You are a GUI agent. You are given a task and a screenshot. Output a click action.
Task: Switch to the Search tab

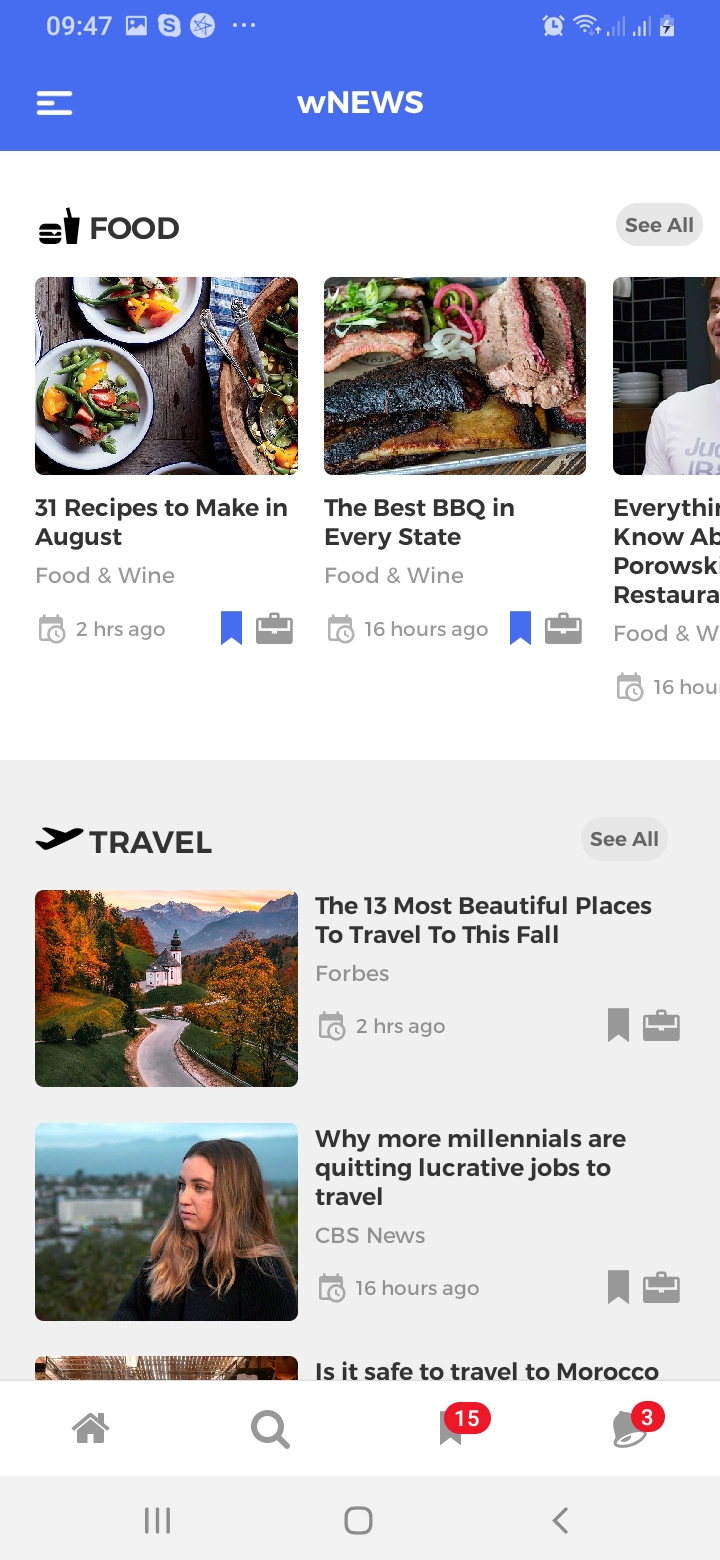270,1429
